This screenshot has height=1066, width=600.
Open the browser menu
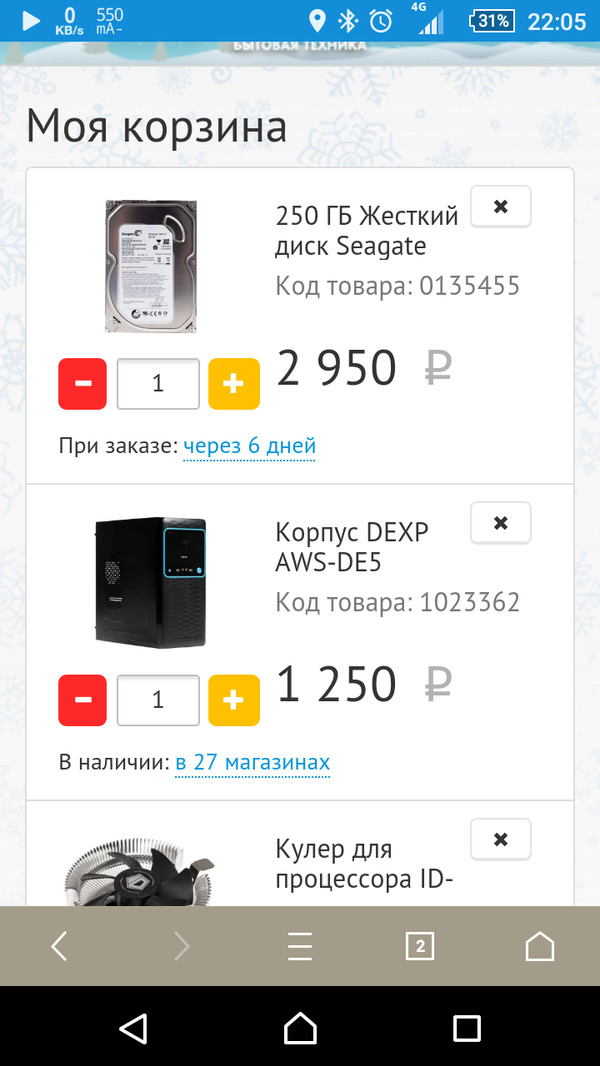pyautogui.click(x=300, y=946)
